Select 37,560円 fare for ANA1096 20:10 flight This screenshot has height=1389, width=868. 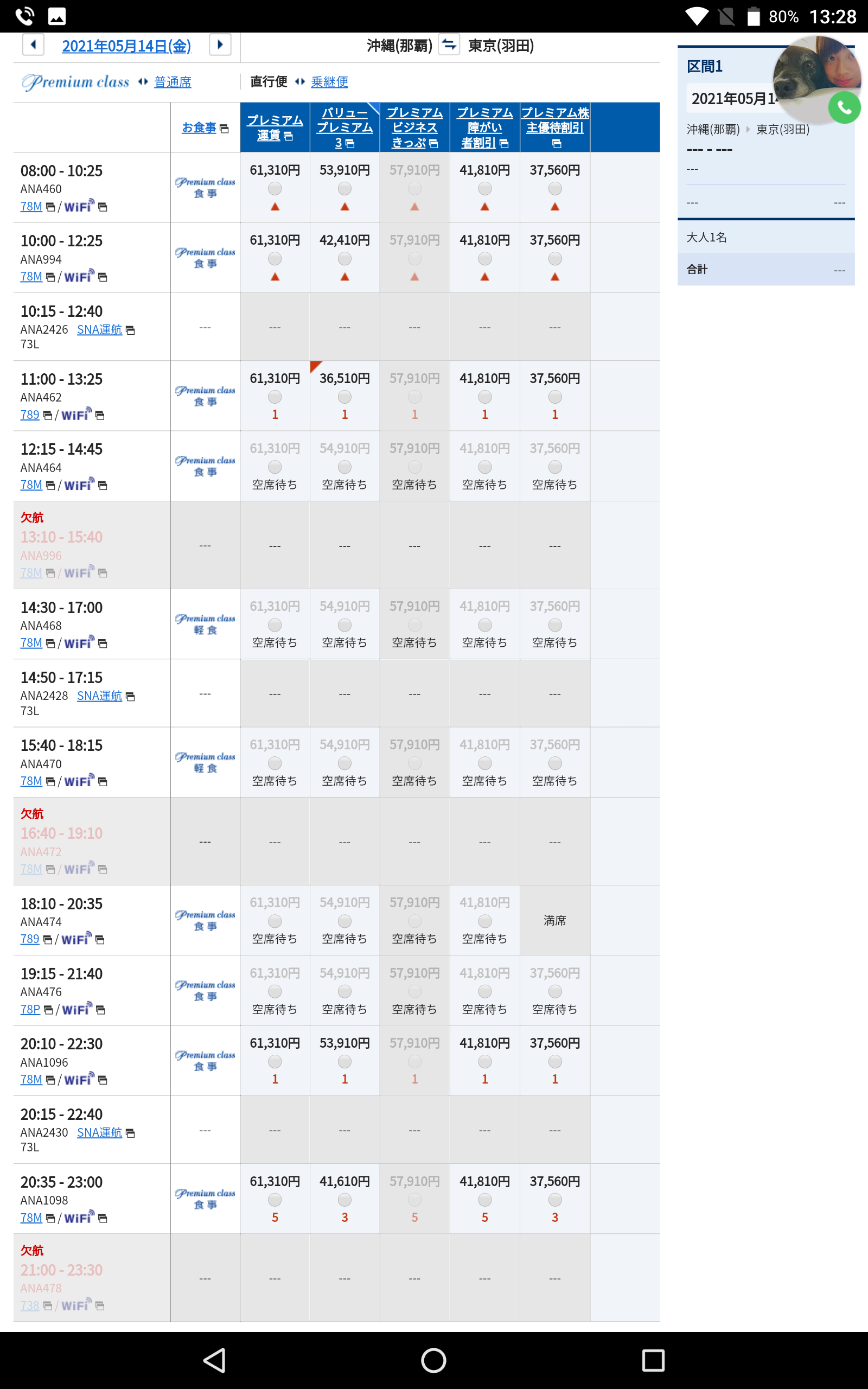554,1061
